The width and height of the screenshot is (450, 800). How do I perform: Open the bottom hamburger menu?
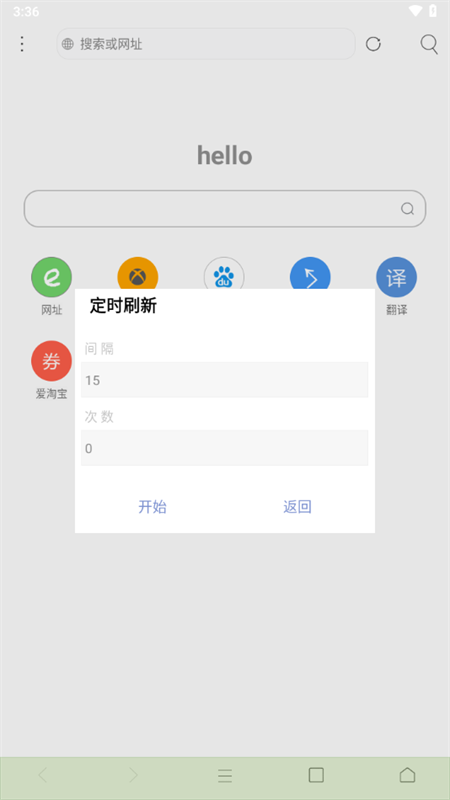[225, 776]
